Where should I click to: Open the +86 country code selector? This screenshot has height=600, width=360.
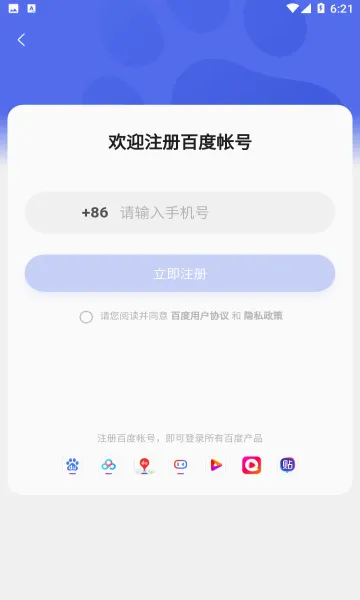[95, 213]
